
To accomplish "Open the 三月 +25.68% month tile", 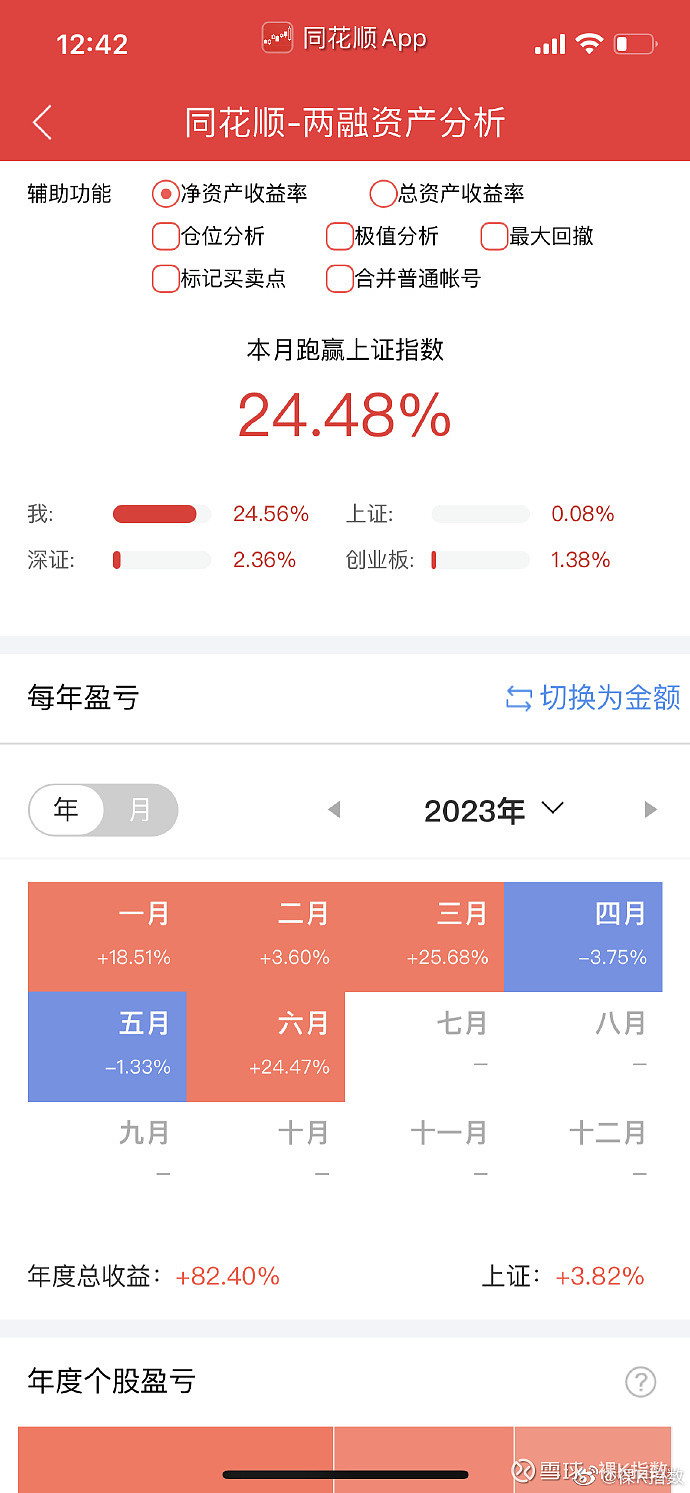I will tap(424, 936).
